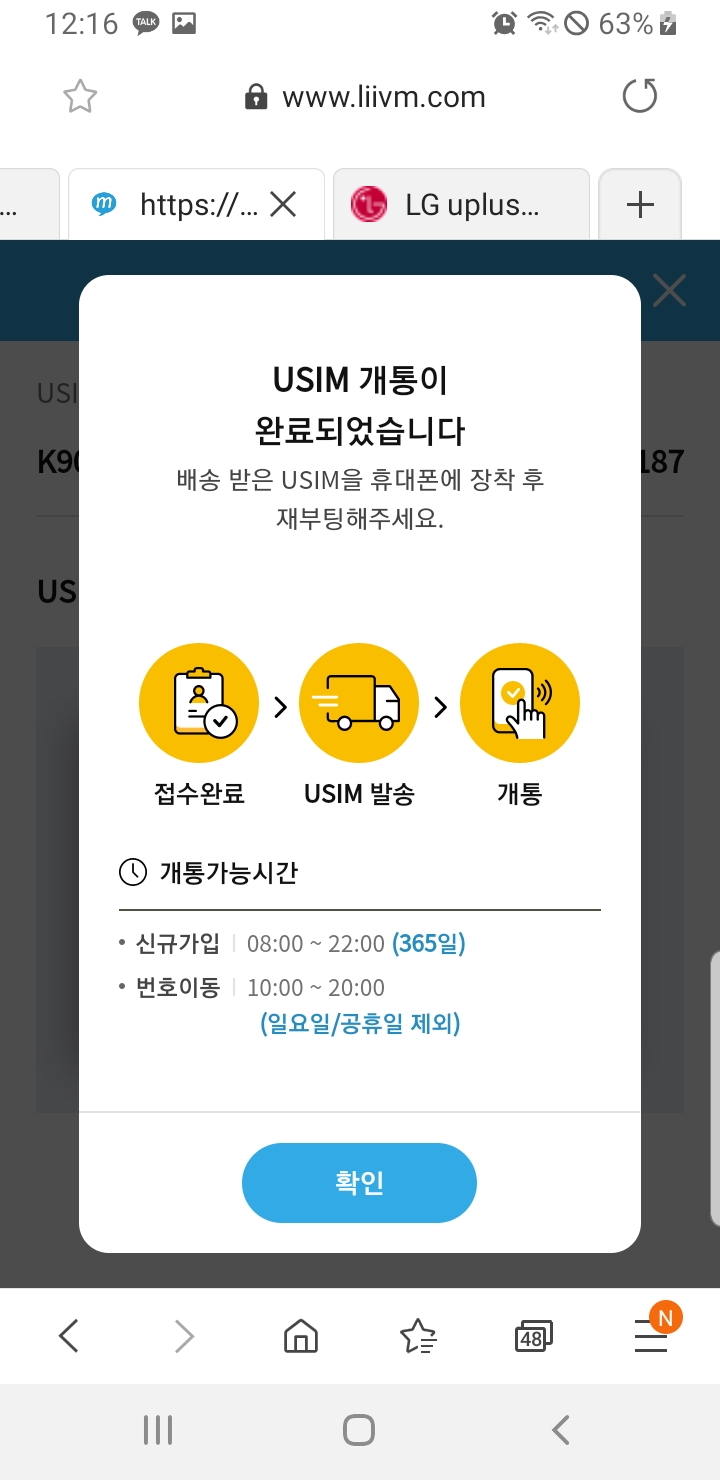Open the browser menu
Image resolution: width=720 pixels, height=1480 pixels.
click(x=651, y=1335)
